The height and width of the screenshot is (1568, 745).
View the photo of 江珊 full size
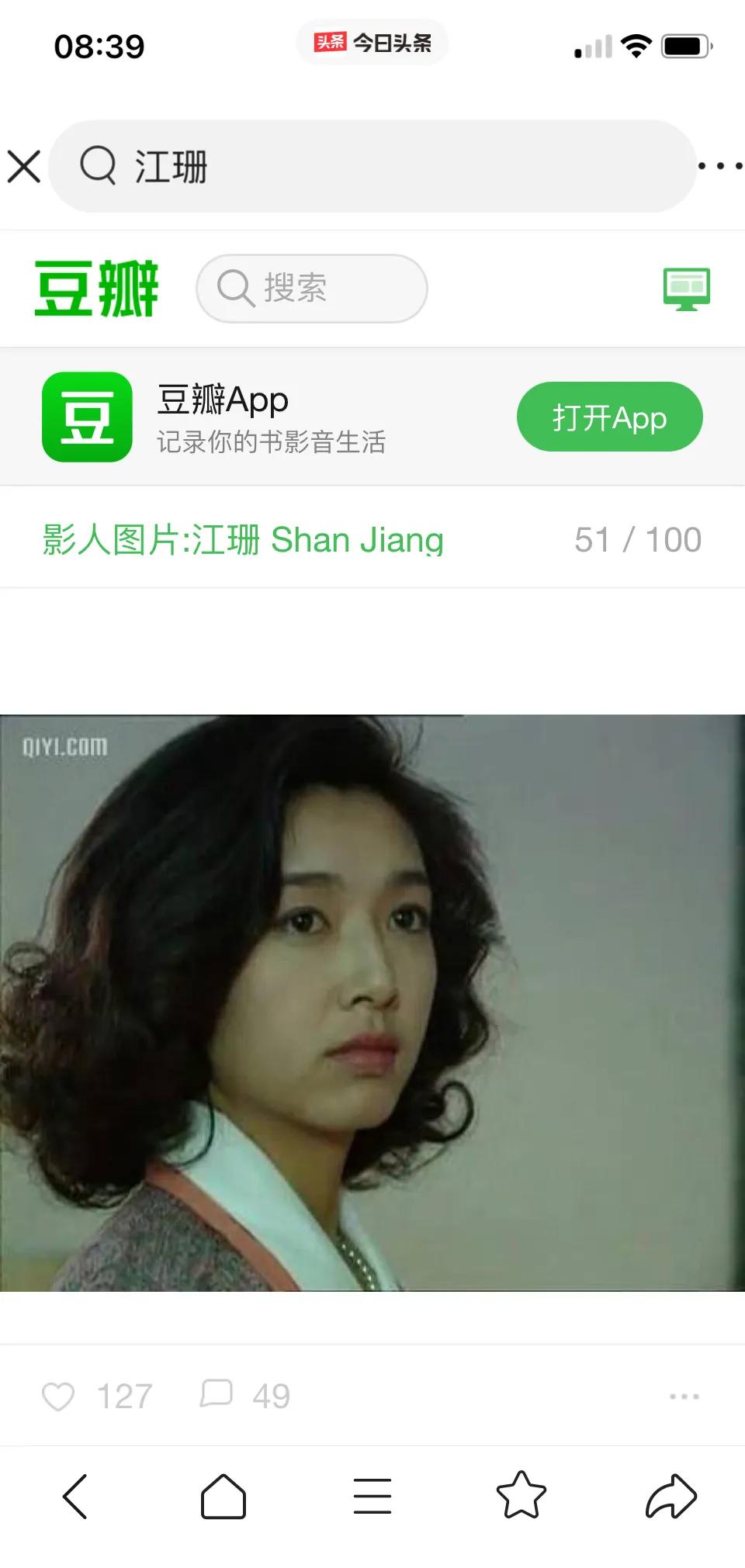tap(372, 1002)
